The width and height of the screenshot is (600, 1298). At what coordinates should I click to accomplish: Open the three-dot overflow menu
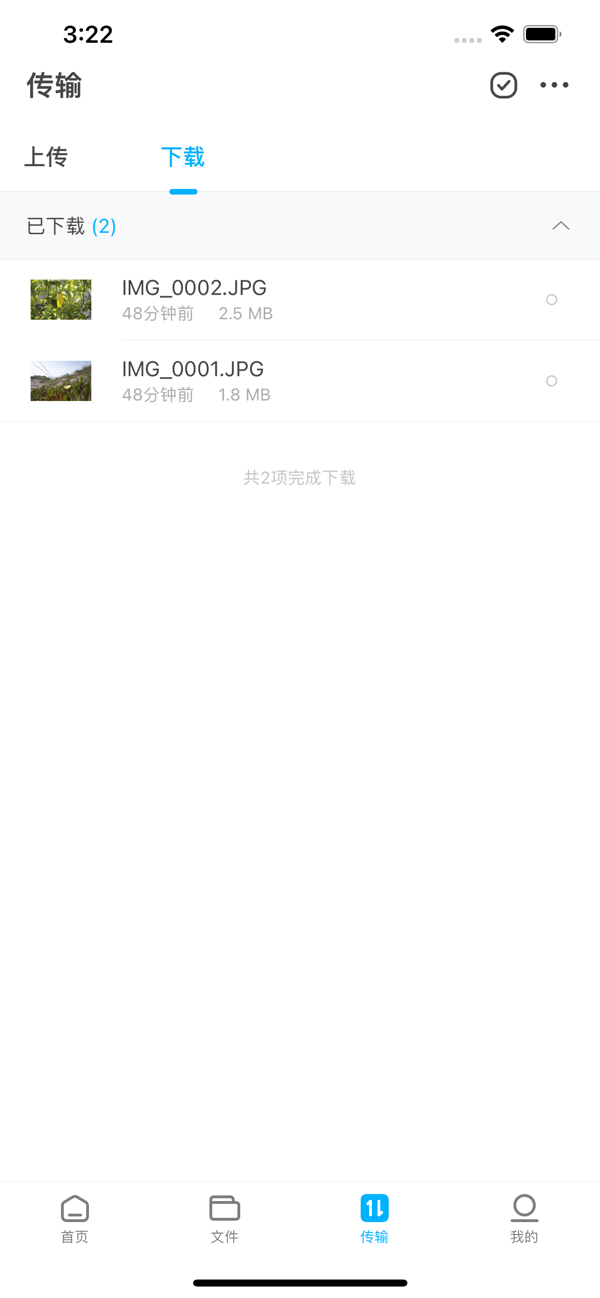click(x=554, y=85)
